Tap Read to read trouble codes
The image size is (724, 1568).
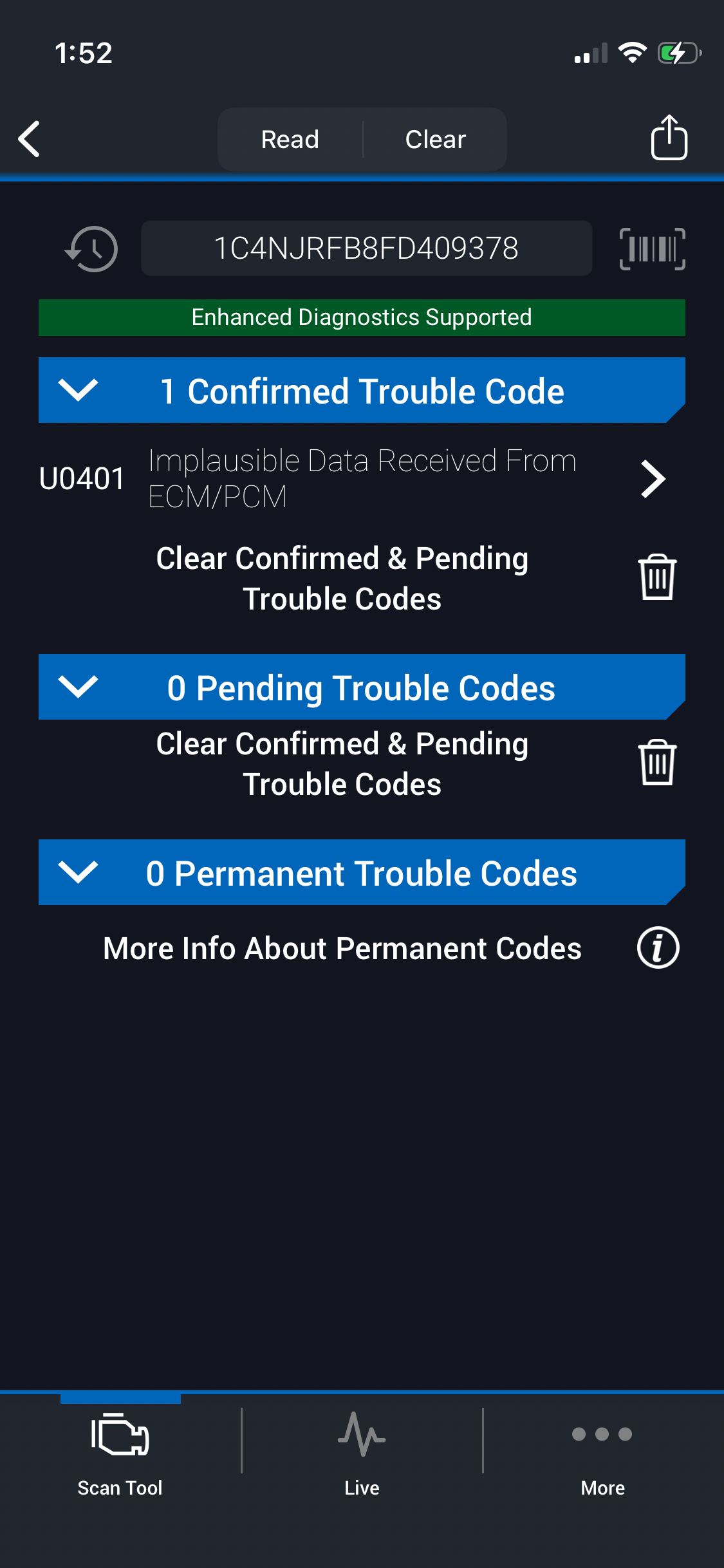point(290,139)
